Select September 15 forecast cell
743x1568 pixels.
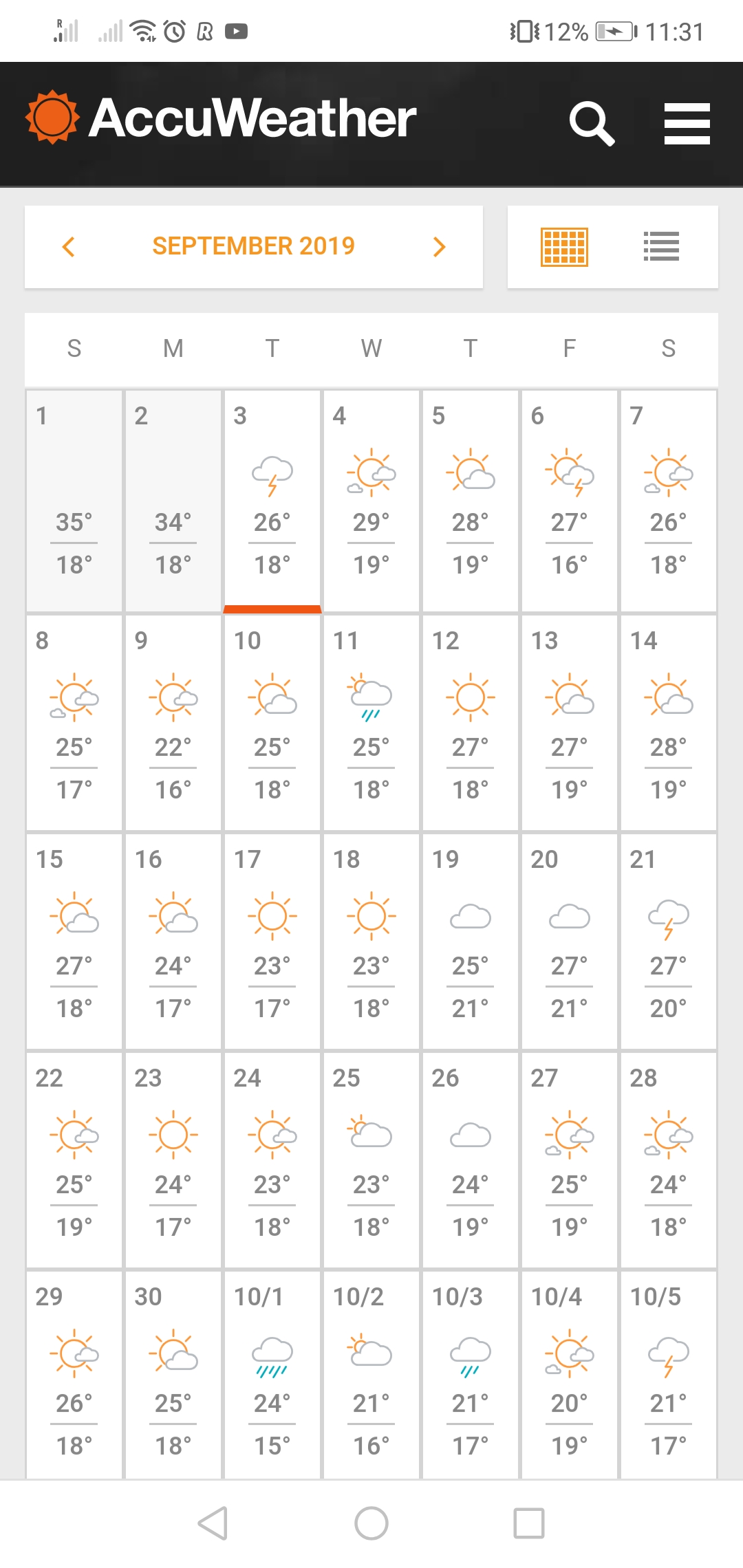74,942
